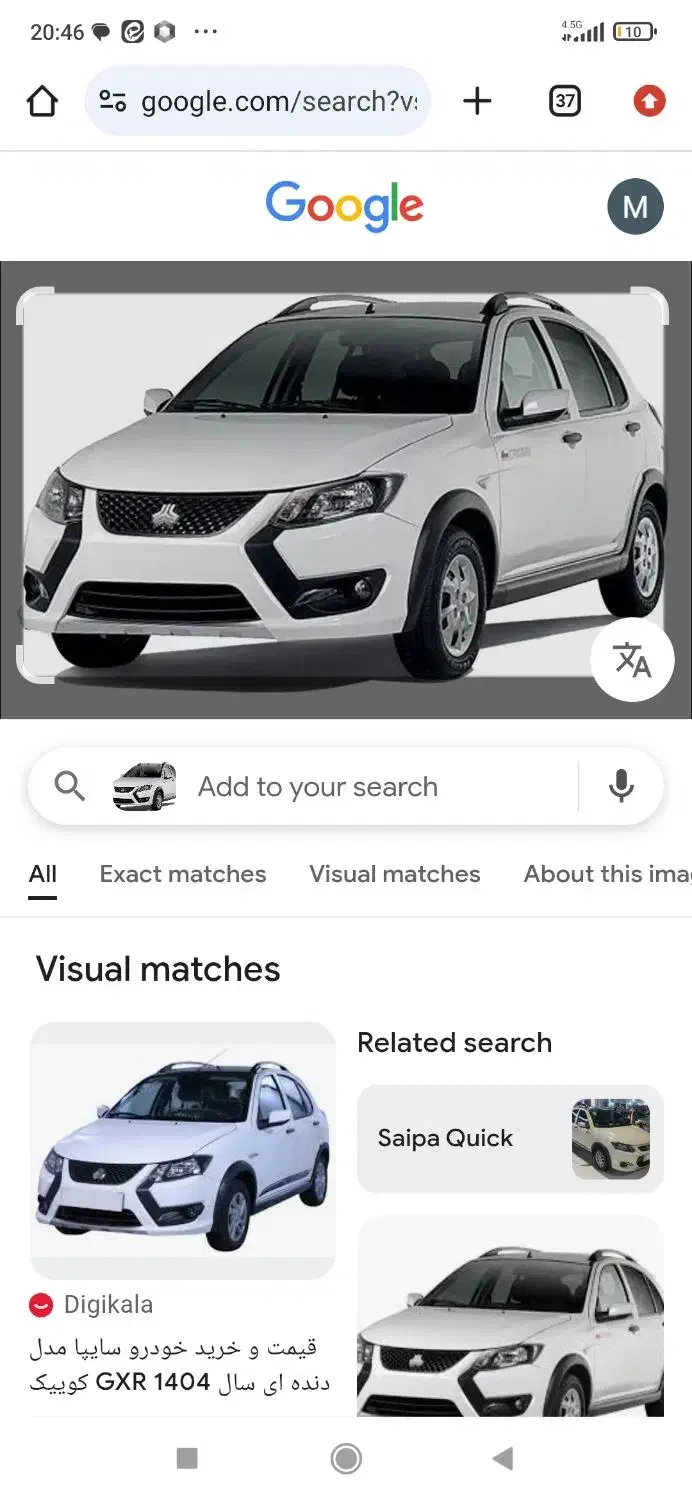Open the Google account avatar M
This screenshot has height=1500, width=692.
coord(635,207)
